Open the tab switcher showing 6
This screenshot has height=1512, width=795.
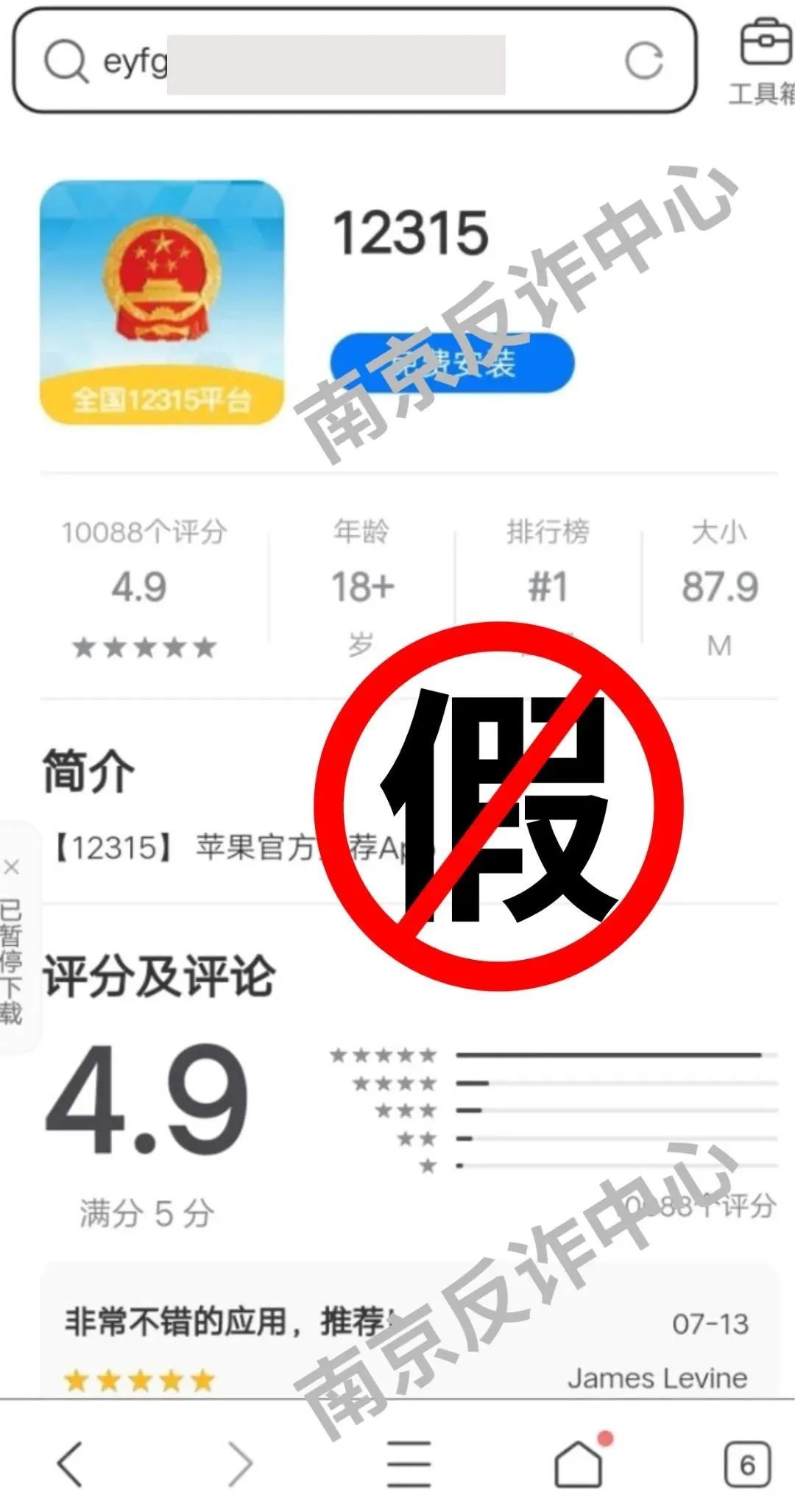(747, 1464)
